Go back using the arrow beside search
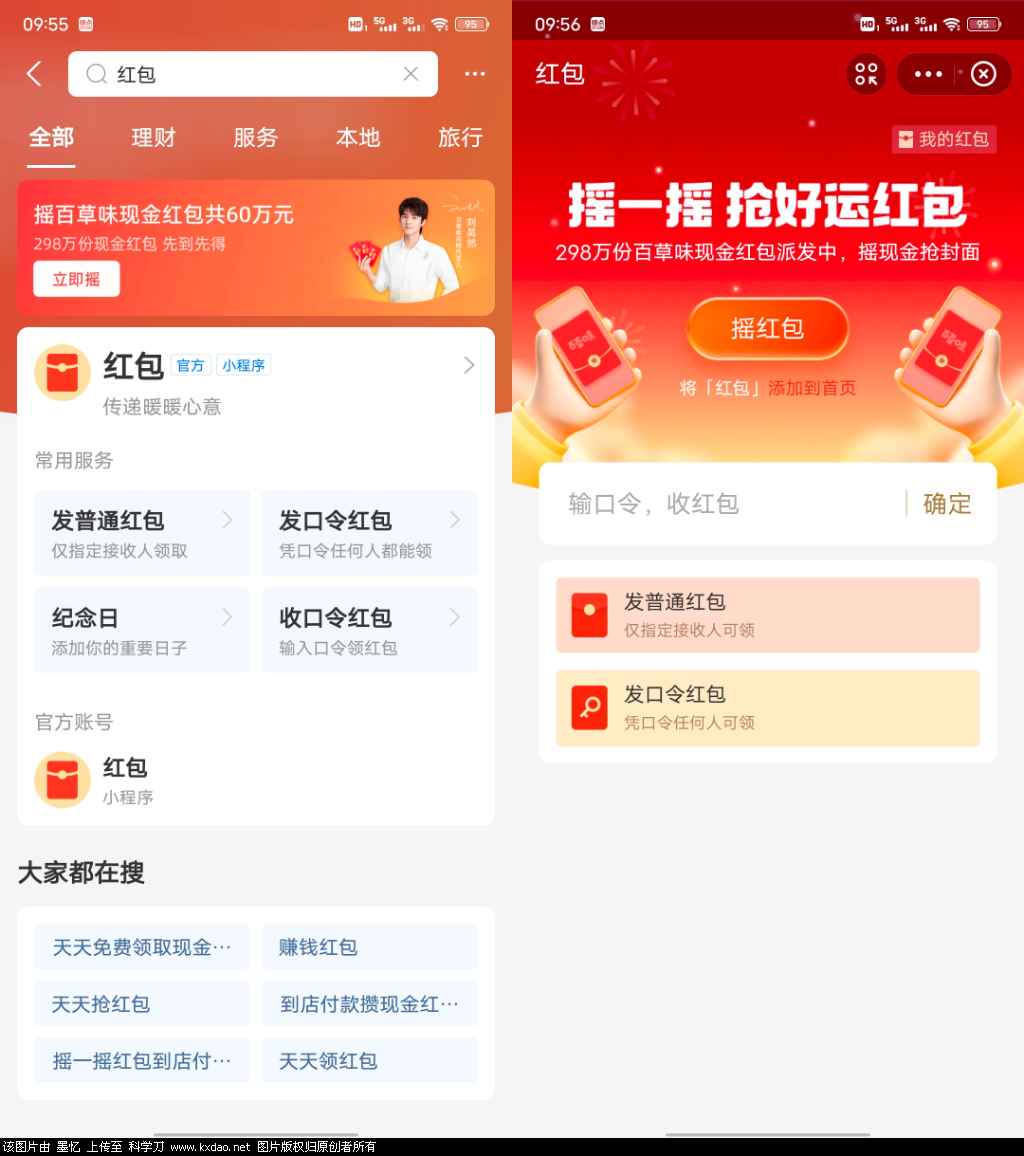Viewport: 1024px width, 1156px height. [x=34, y=74]
